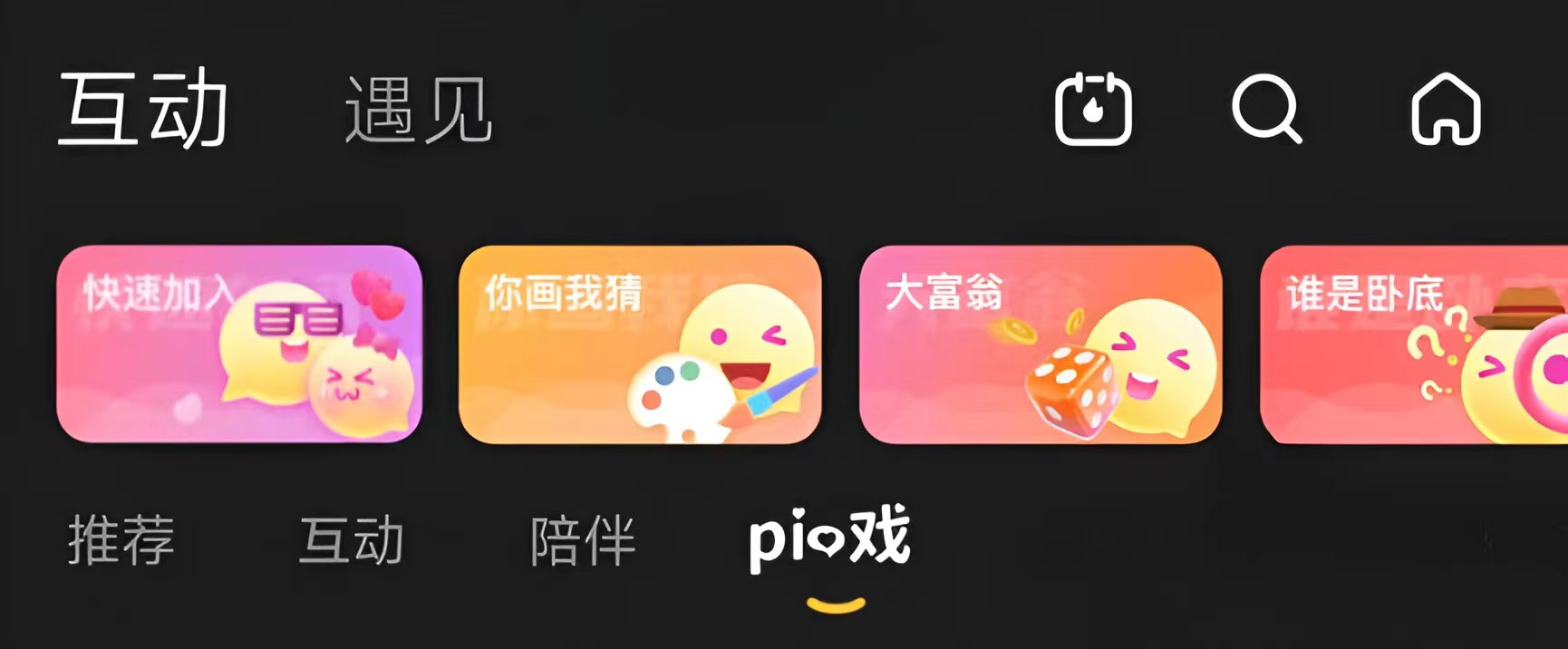The image size is (1568, 649).
Task: Launch the 你画我猜 game card
Action: tap(640, 344)
